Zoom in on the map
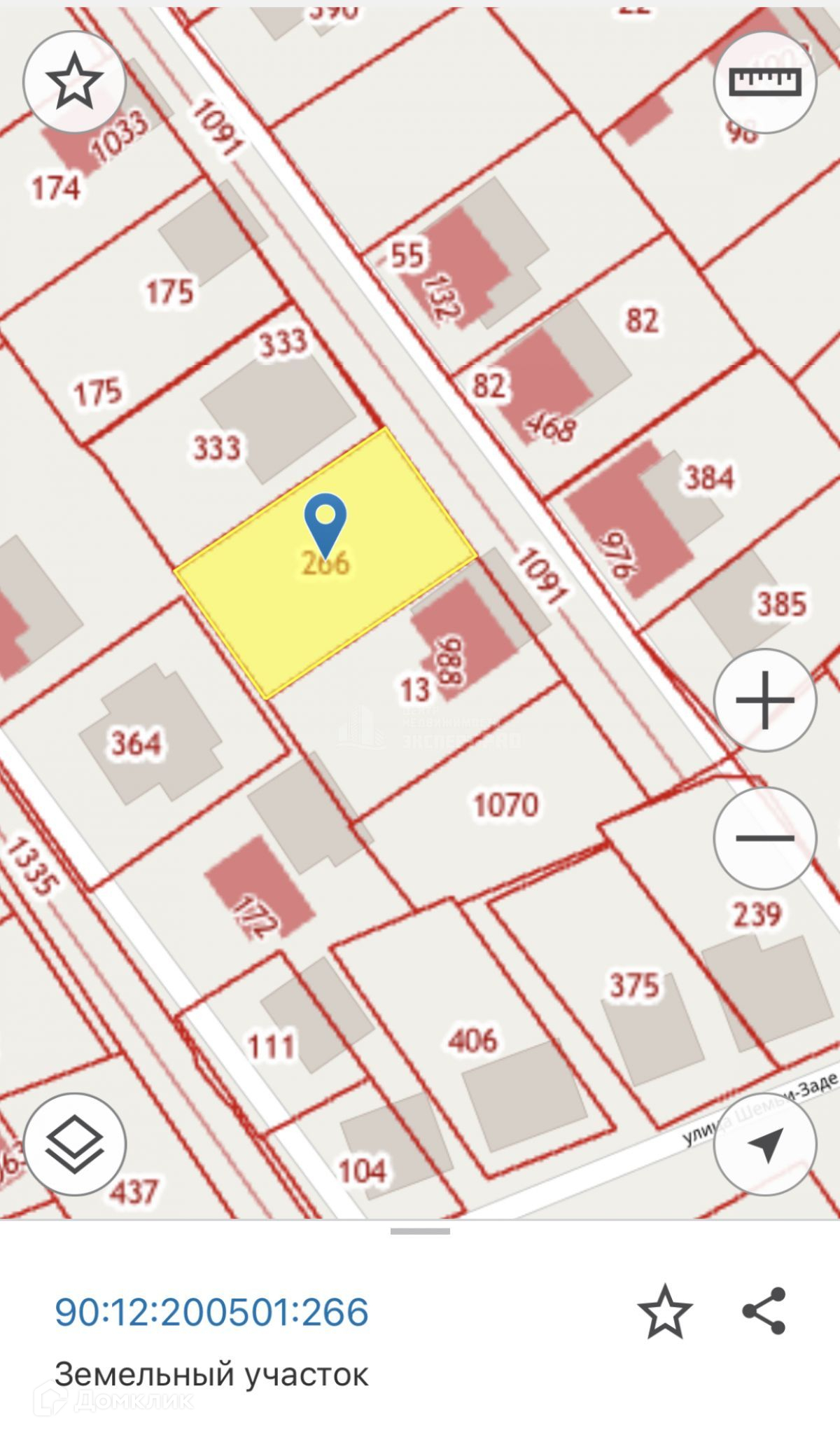This screenshot has width=840, height=1440. pyautogui.click(x=764, y=700)
